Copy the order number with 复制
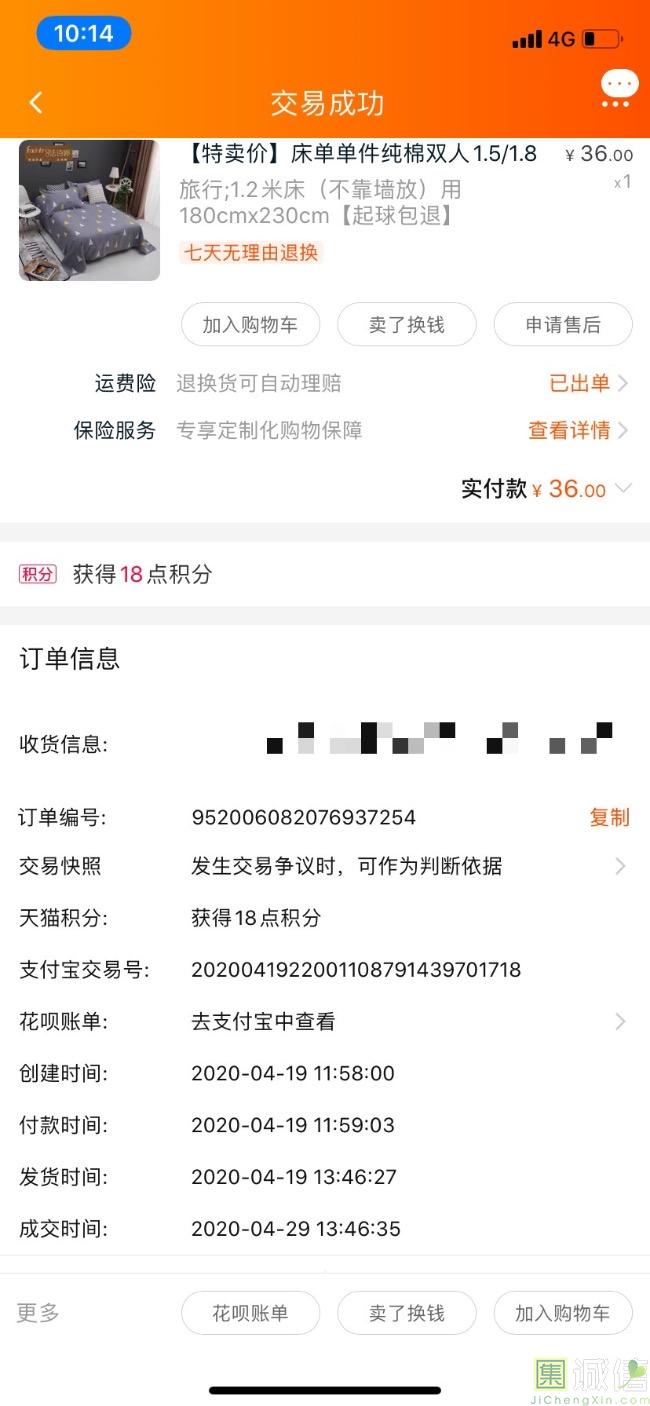The width and height of the screenshot is (650, 1406). (x=609, y=818)
